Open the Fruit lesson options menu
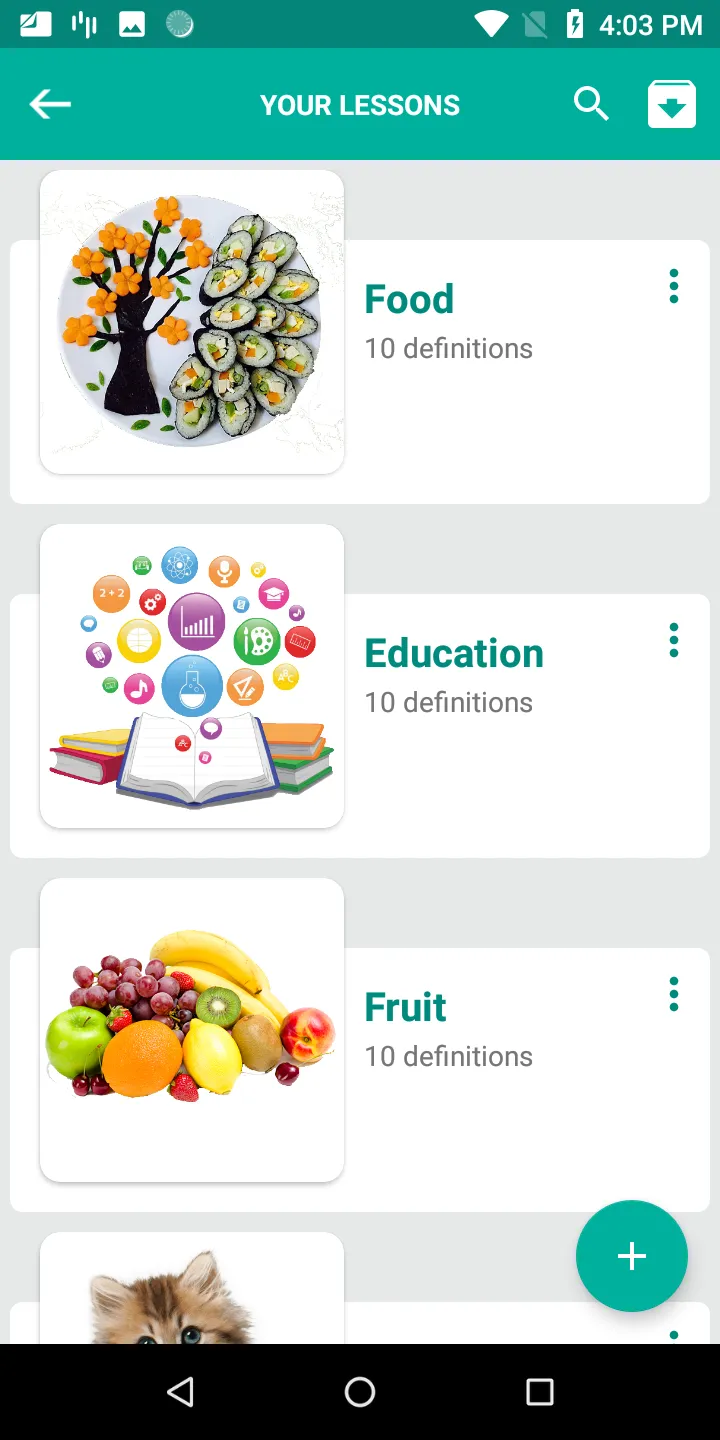Viewport: 720px width, 1440px height. 674,994
